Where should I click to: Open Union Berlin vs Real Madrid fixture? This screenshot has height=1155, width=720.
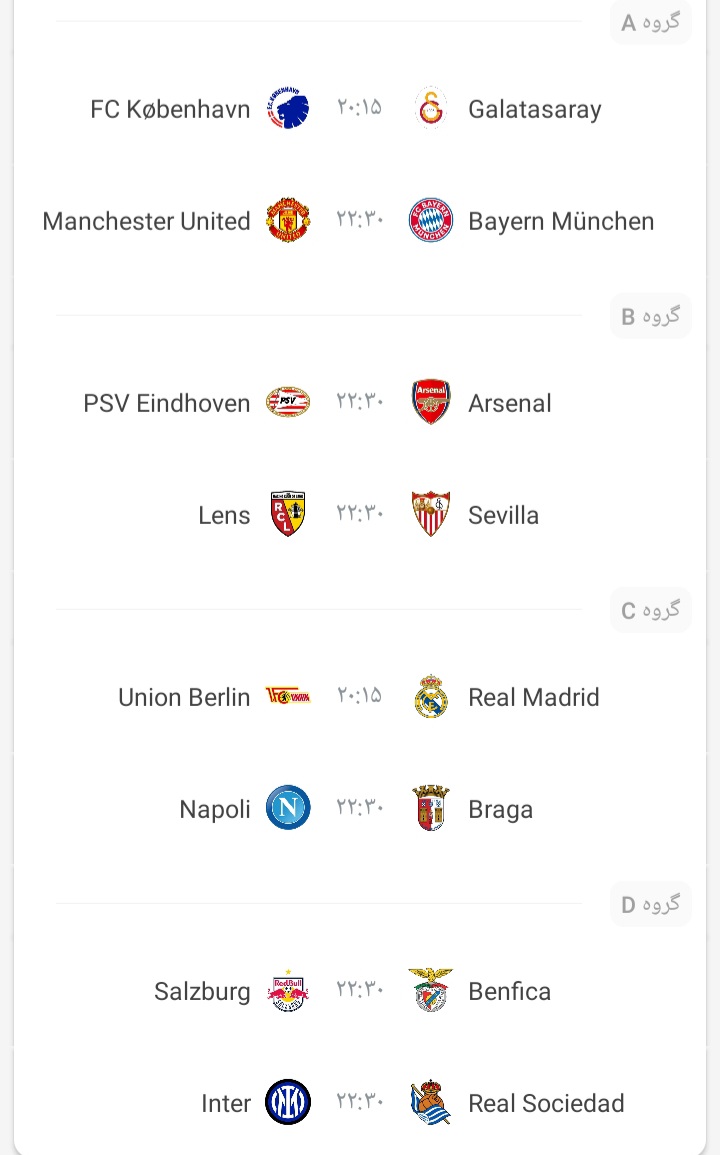pos(360,697)
